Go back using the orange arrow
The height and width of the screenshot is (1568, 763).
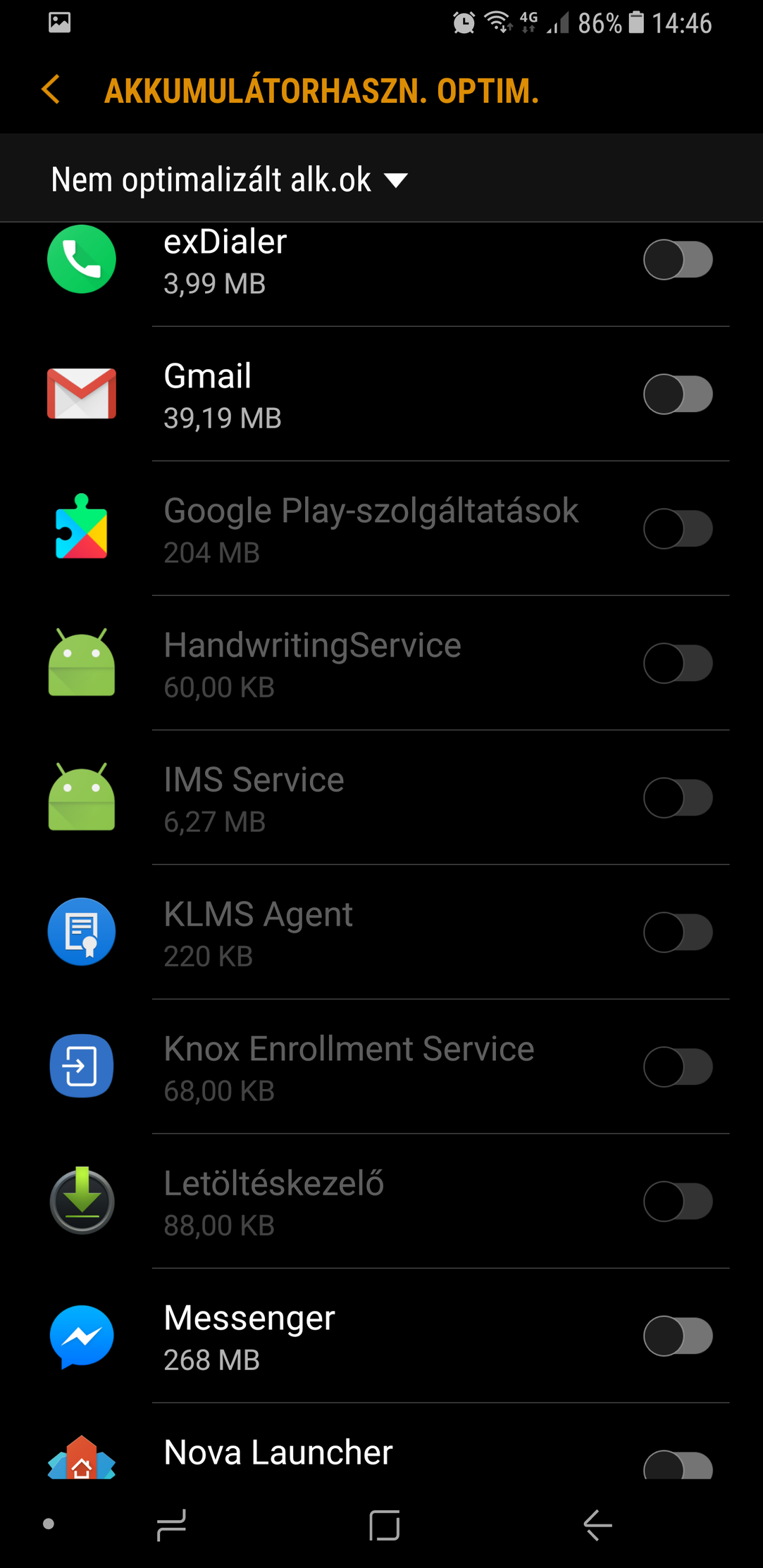[x=51, y=90]
